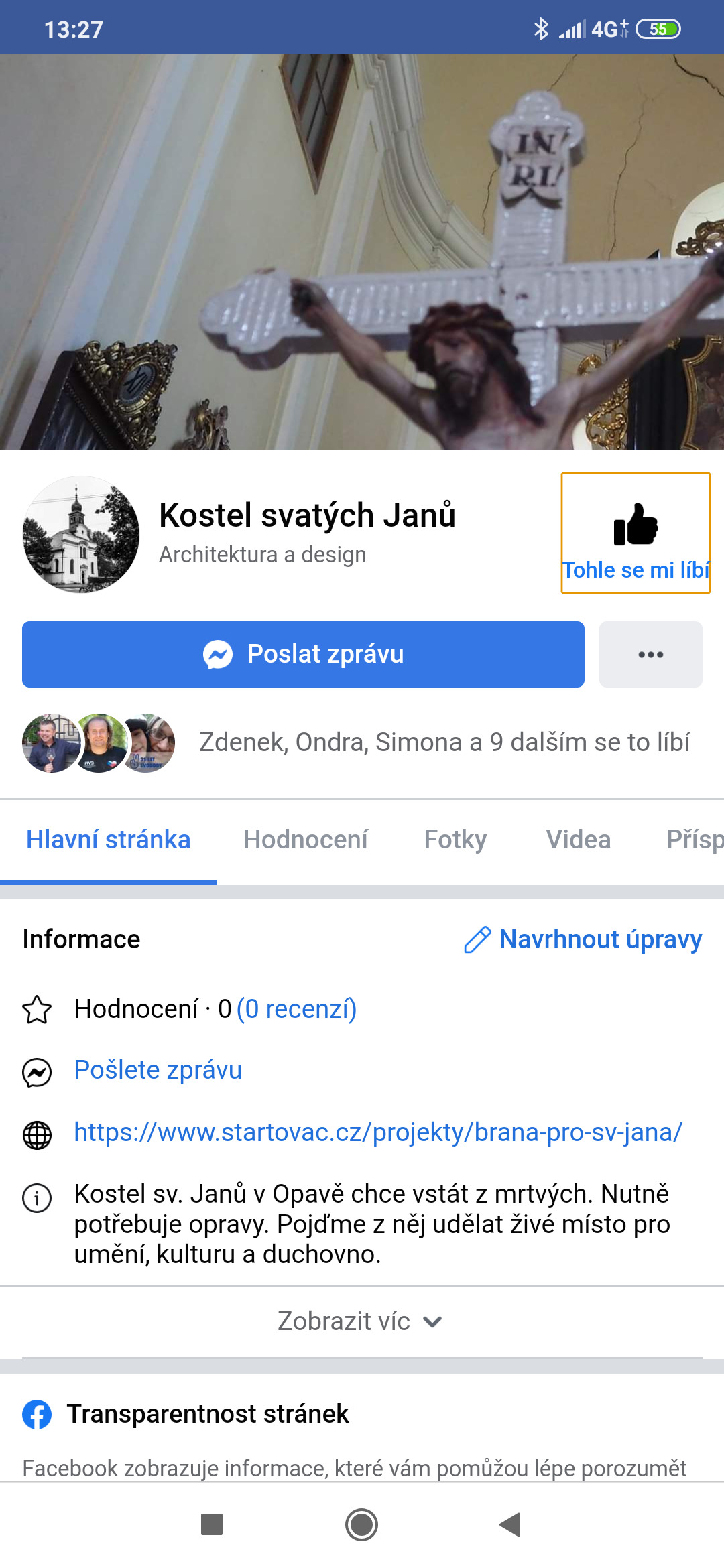
Task: Open the Kostel svatých Janů profile picture
Action: point(81,534)
